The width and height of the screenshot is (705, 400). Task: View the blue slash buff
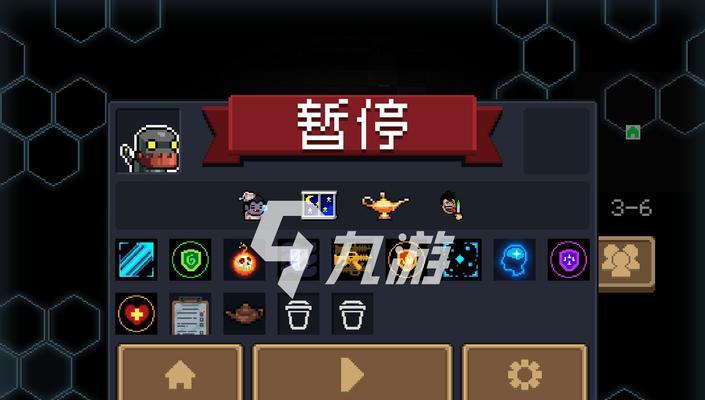pyautogui.click(x=136, y=259)
